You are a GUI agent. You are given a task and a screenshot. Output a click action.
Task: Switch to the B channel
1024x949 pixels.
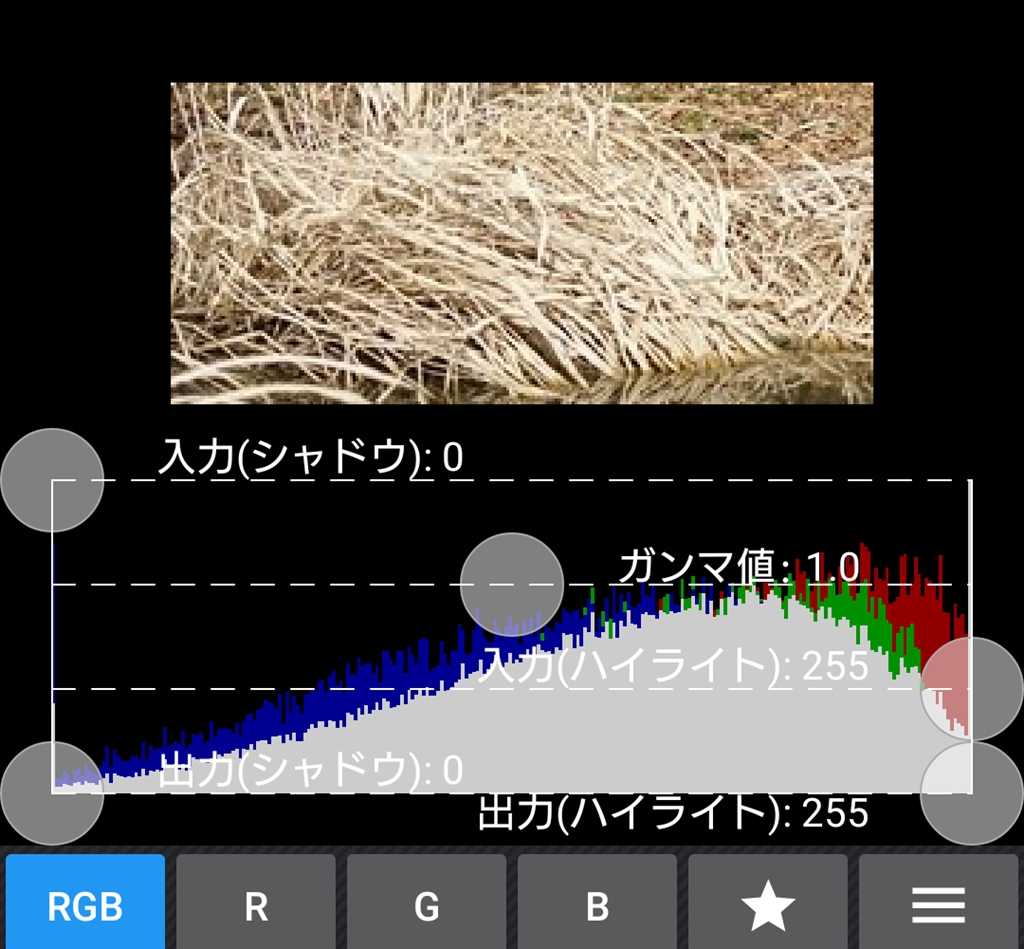click(597, 904)
